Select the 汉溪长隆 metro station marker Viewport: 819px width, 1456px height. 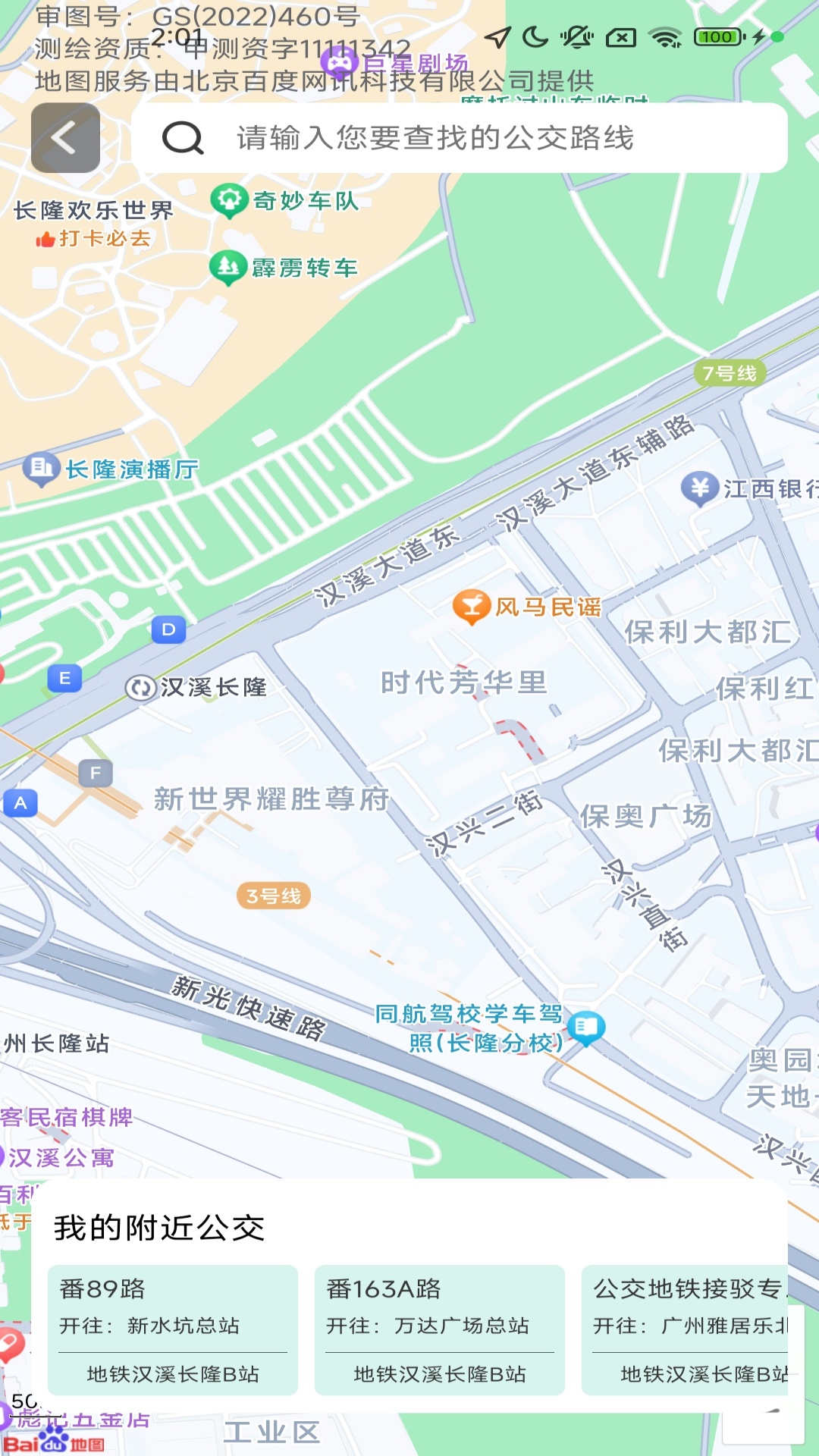point(140,688)
